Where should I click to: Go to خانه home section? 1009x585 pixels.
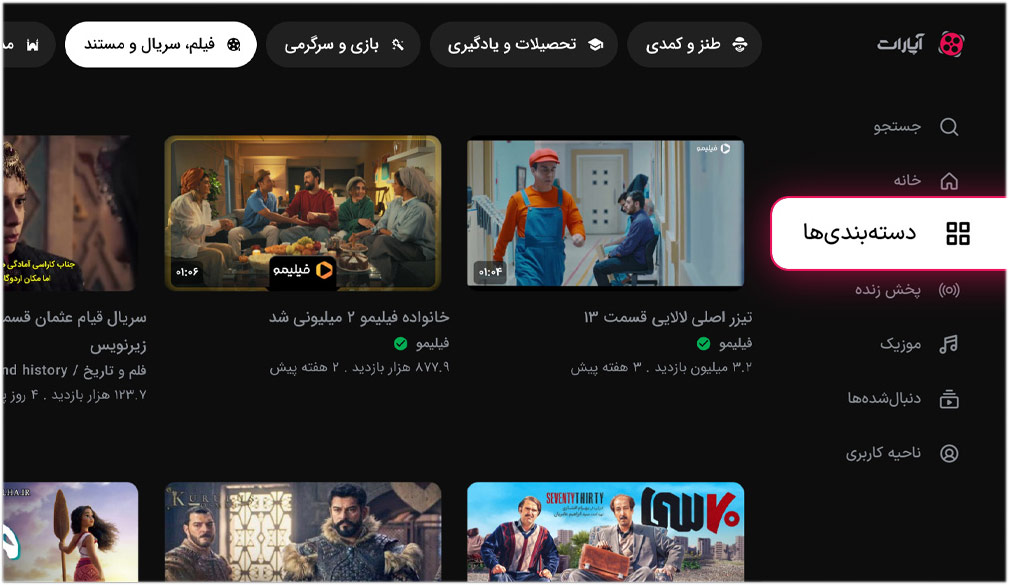[925, 181]
